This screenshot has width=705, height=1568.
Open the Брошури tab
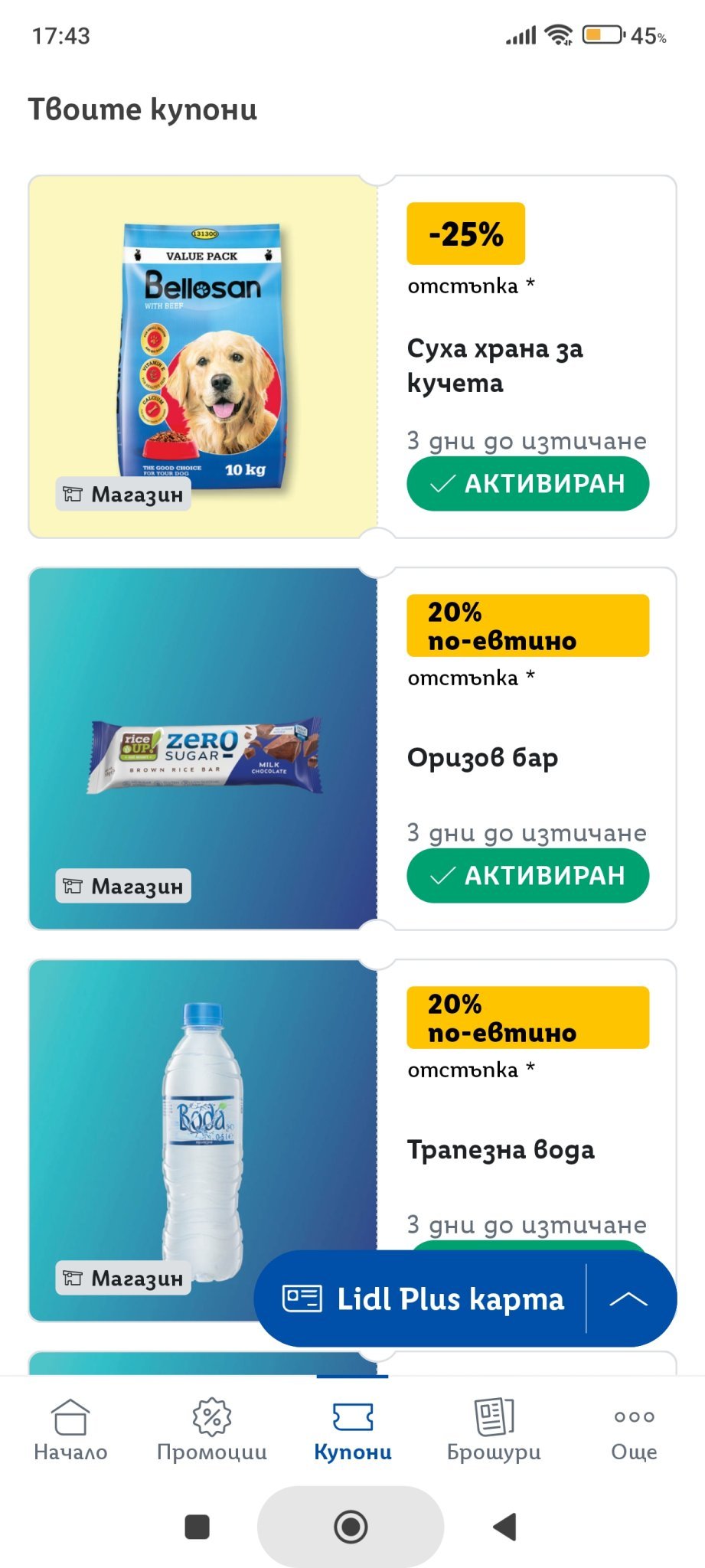tap(494, 1429)
